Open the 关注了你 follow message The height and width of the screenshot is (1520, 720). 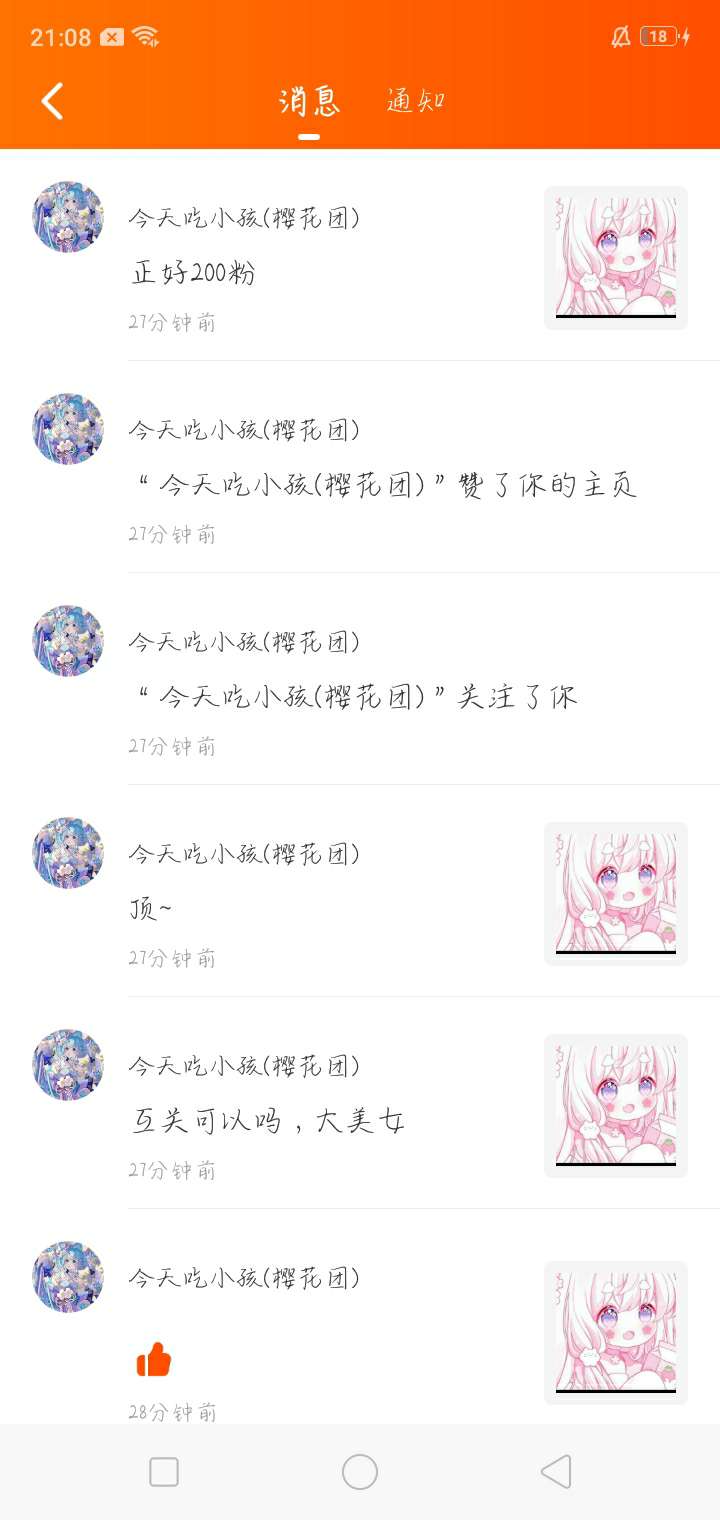pyautogui.click(x=360, y=679)
